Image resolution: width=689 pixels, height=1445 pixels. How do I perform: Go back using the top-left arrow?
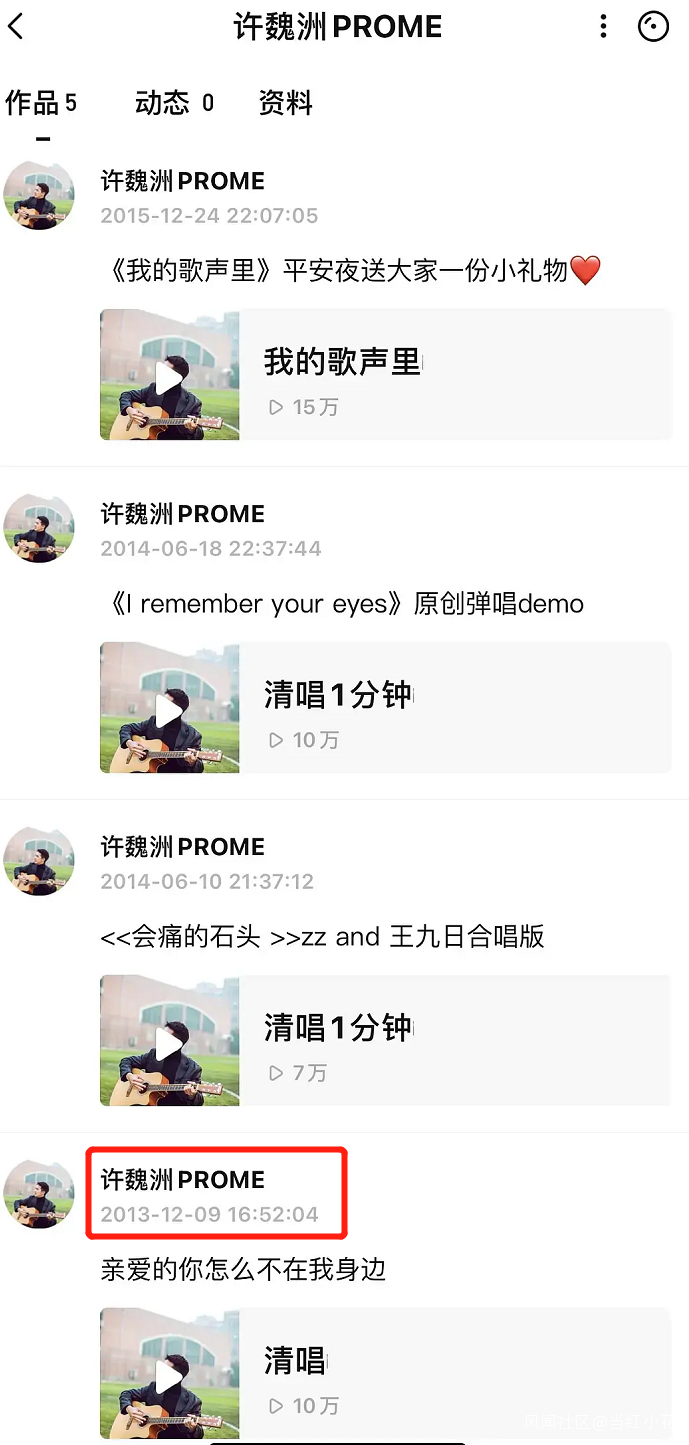(16, 27)
